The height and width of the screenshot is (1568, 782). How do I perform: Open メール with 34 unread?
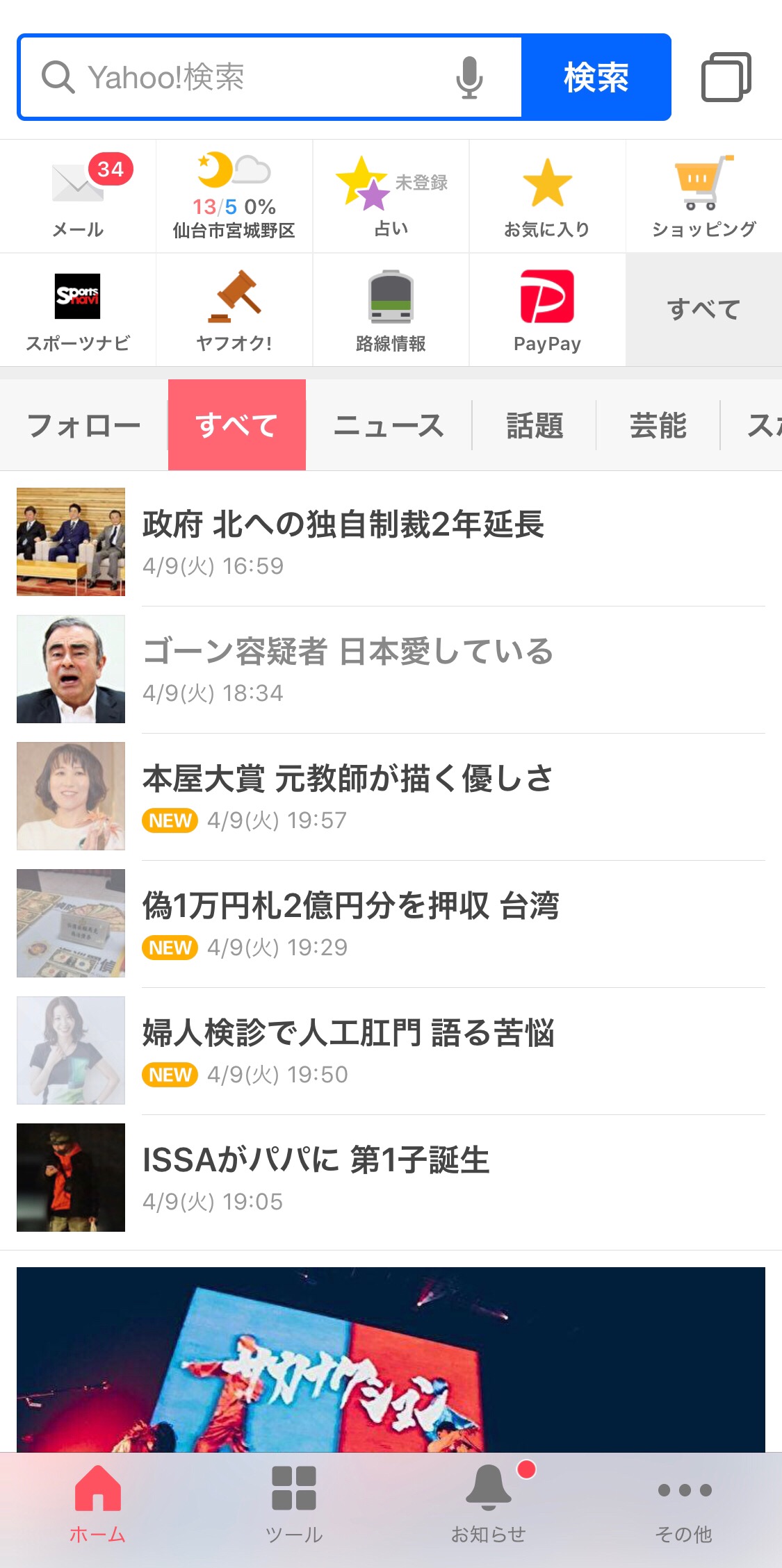[78, 197]
